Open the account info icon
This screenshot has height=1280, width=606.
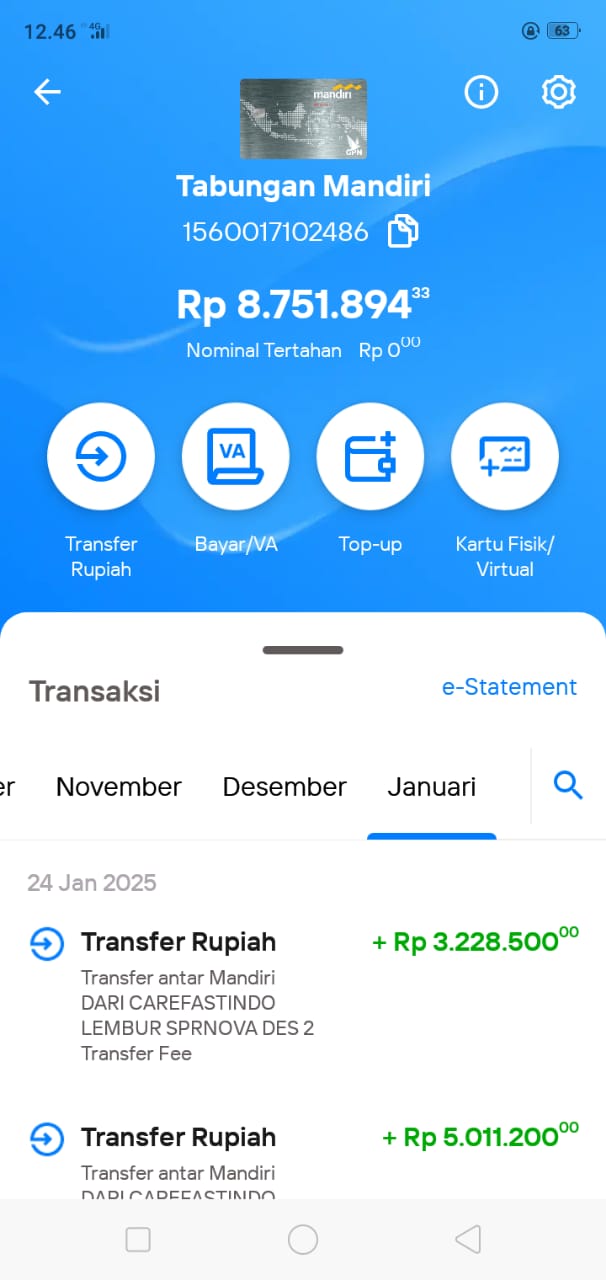coord(481,92)
